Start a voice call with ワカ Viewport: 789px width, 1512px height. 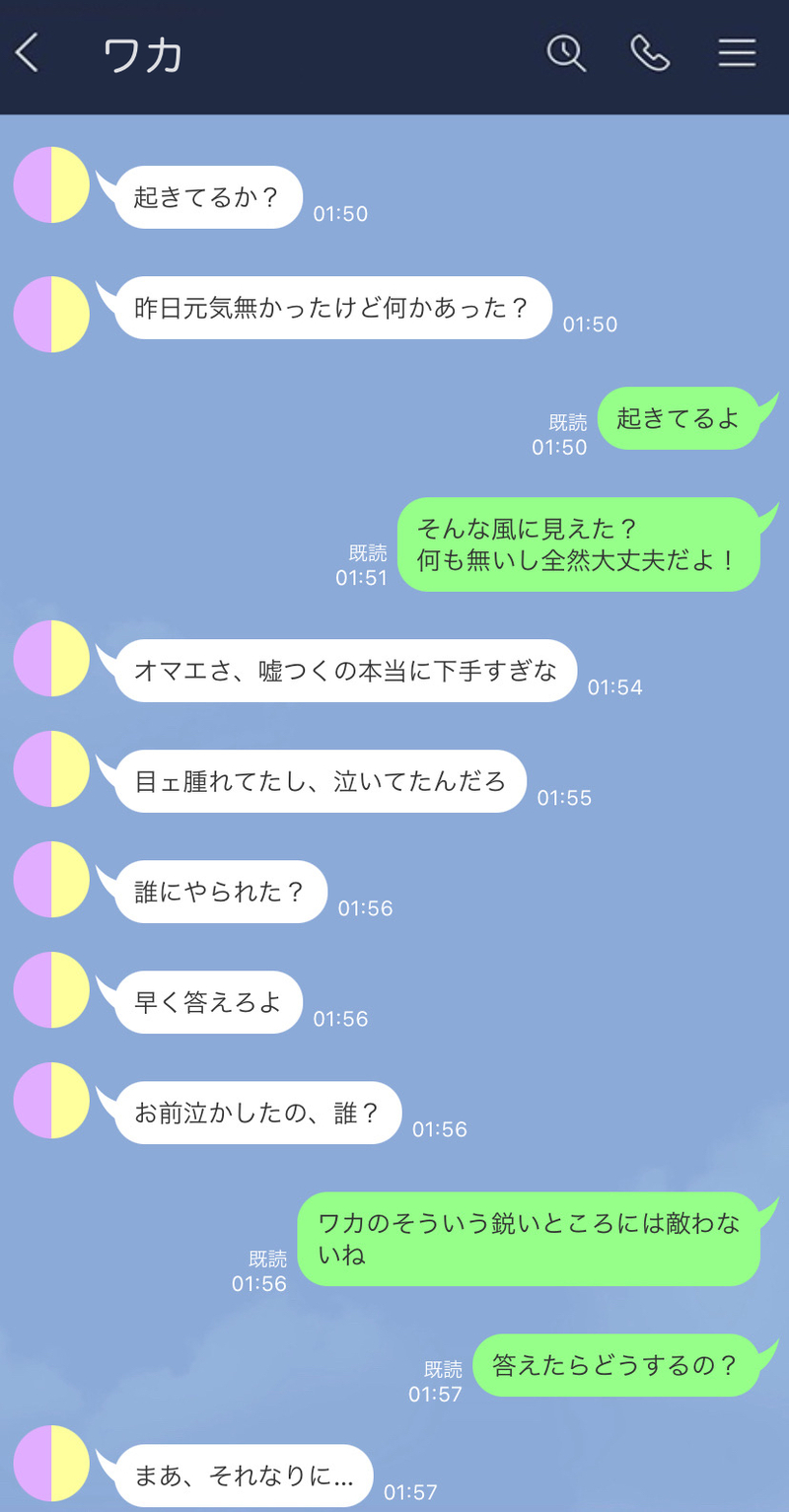650,53
